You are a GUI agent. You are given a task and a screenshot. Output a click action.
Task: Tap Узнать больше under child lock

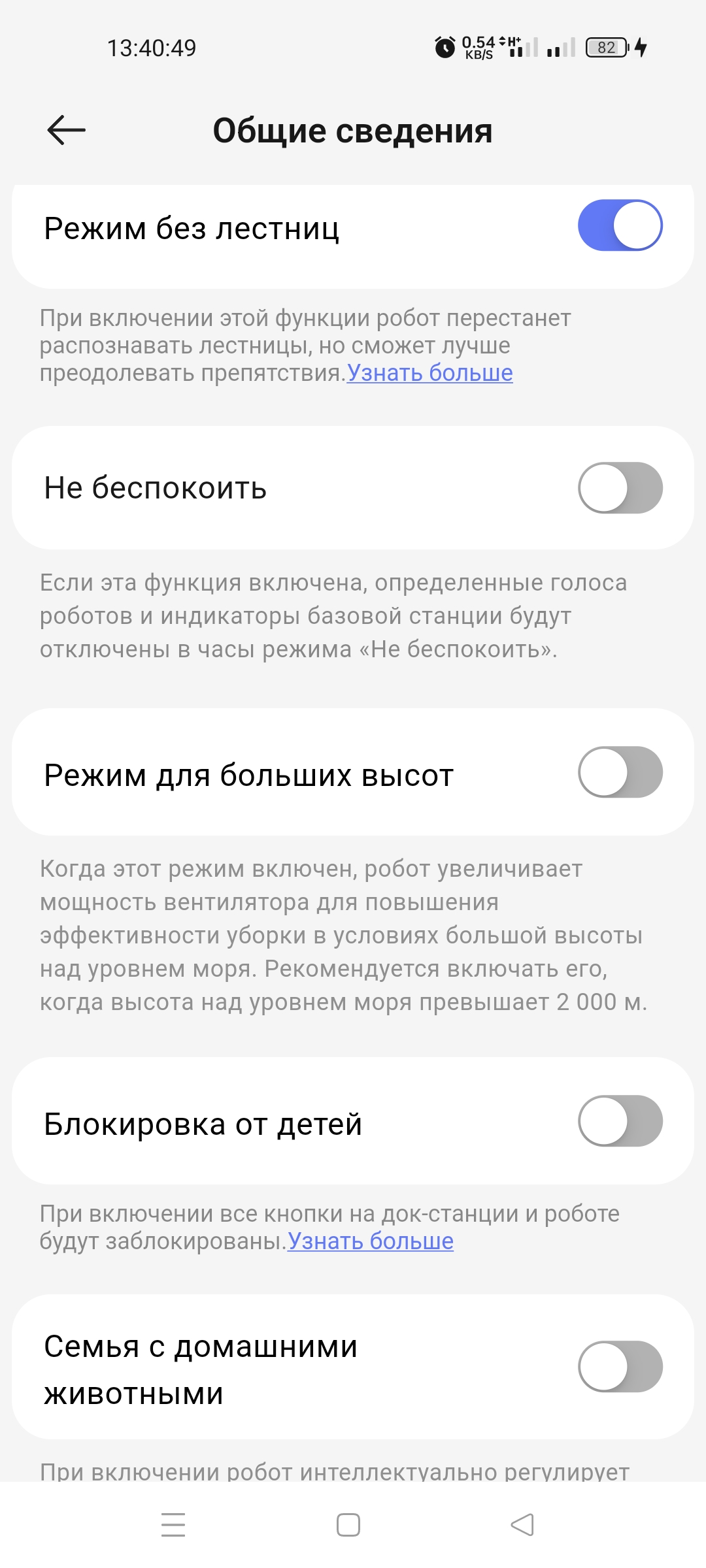click(371, 1241)
